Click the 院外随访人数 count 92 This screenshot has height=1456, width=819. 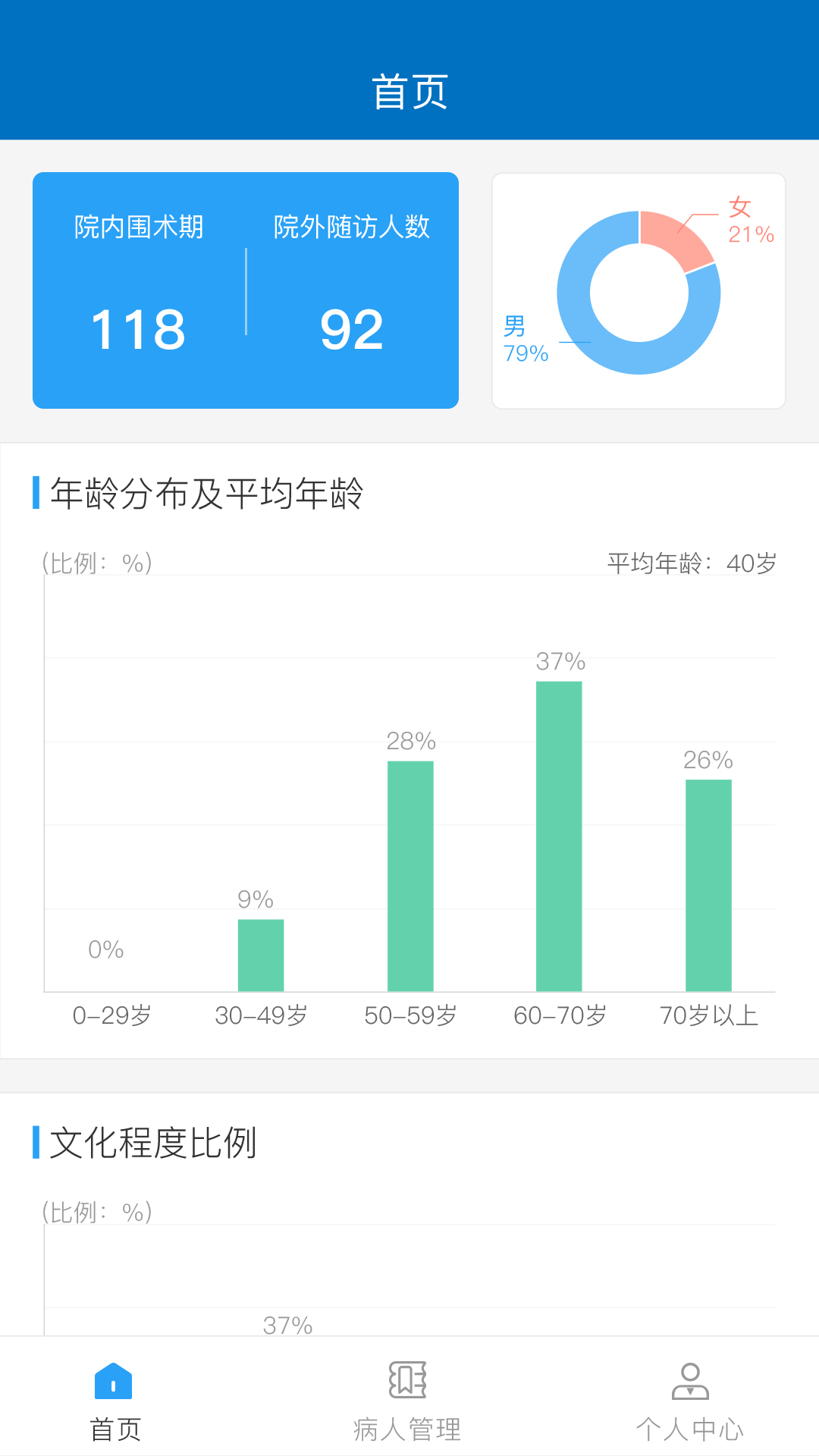click(x=353, y=329)
